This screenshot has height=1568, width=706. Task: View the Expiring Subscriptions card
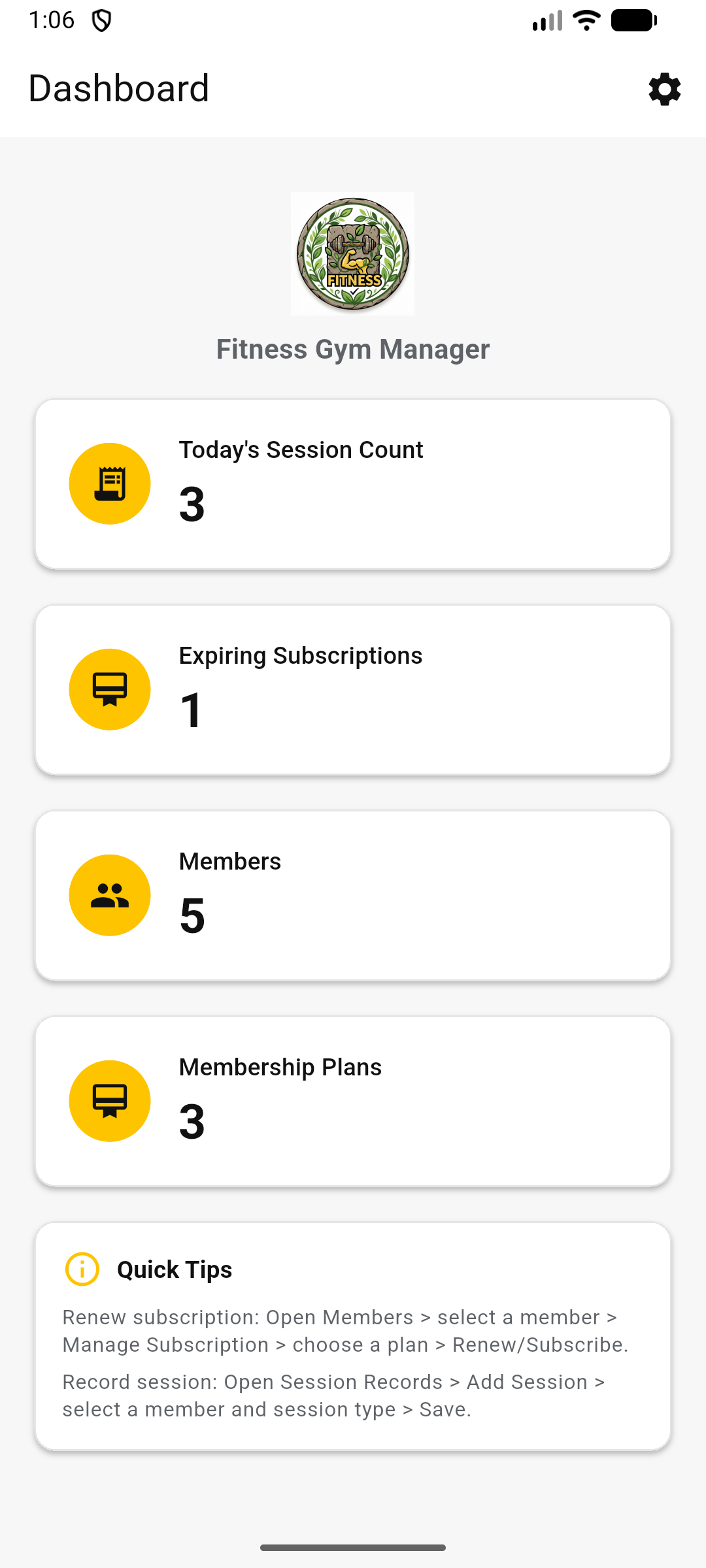353,690
